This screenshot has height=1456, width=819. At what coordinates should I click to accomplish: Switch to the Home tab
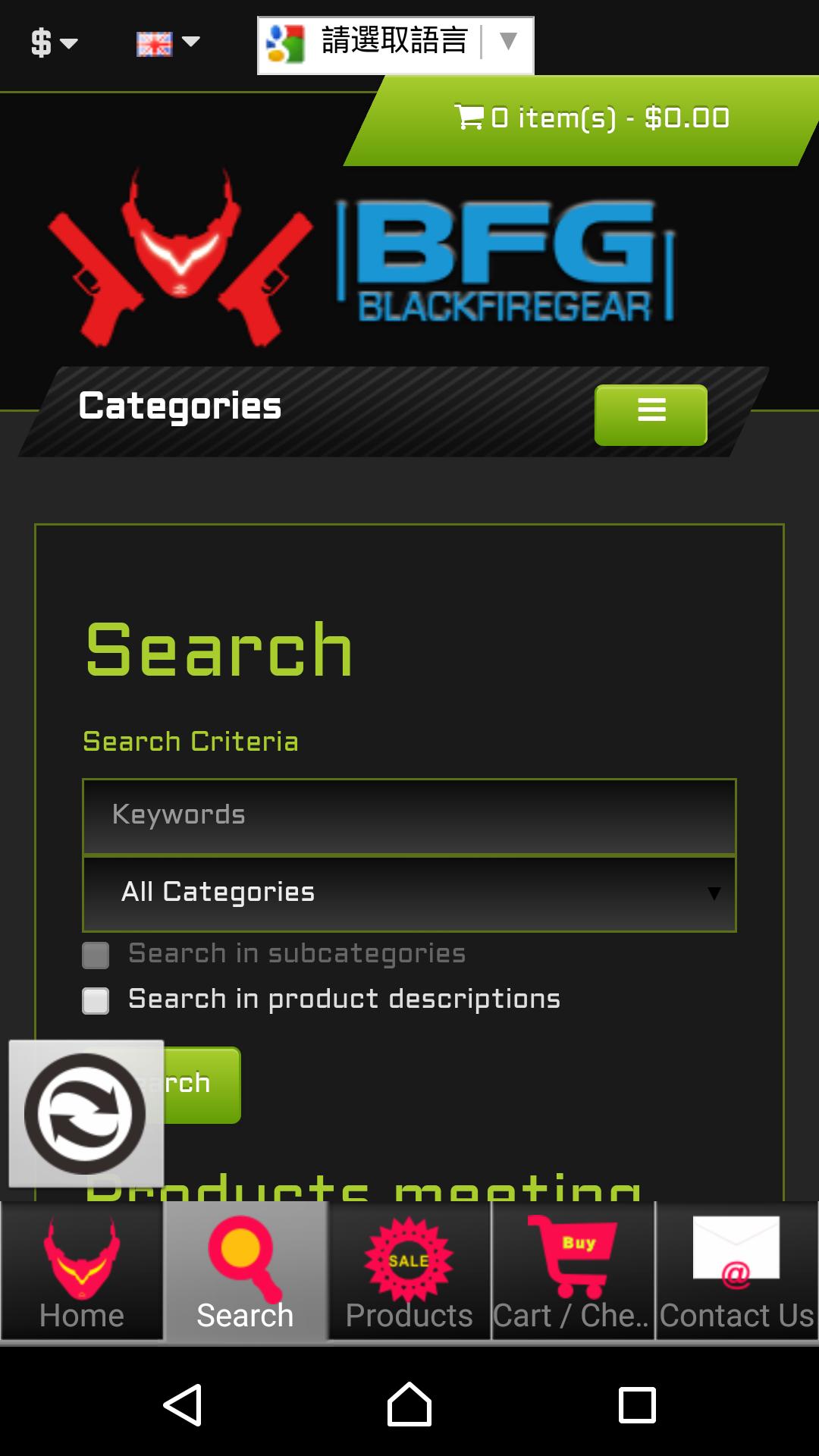tap(82, 1271)
